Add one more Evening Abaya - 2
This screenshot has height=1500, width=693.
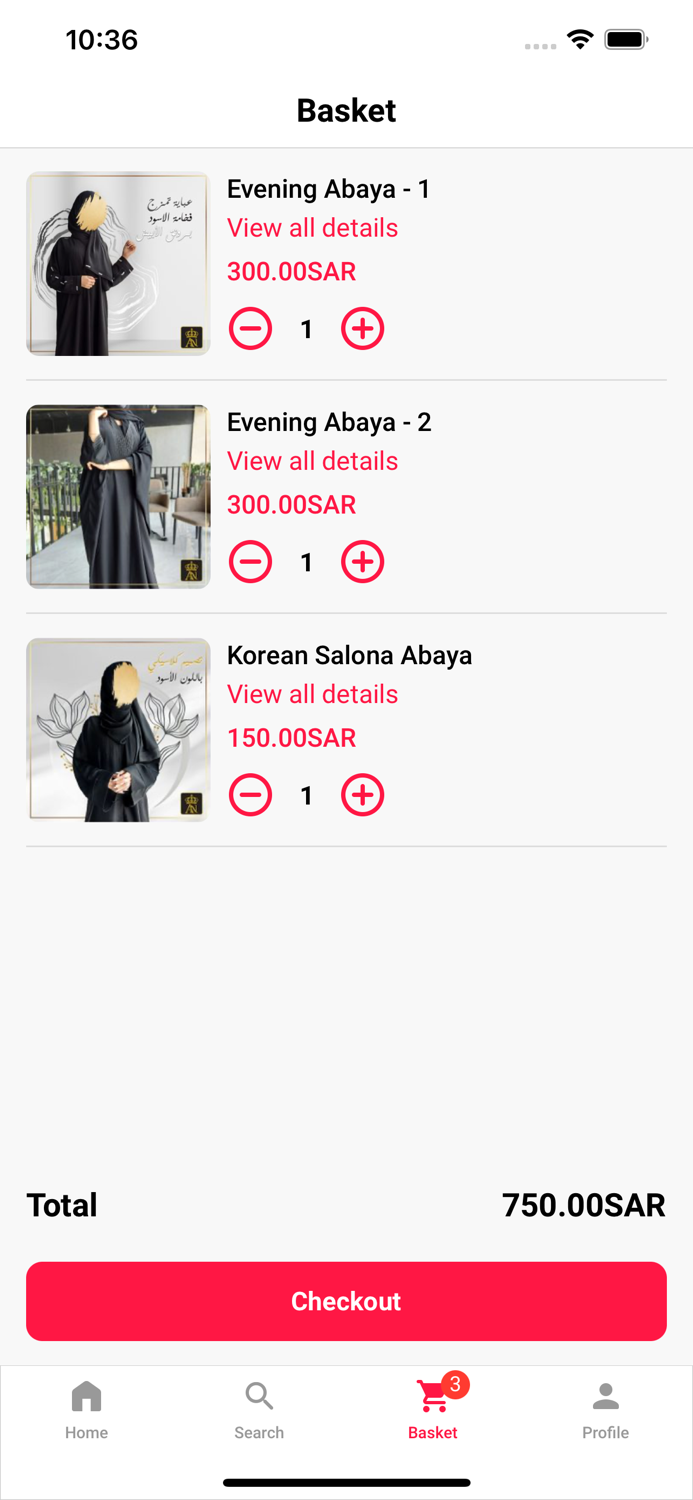pyautogui.click(x=362, y=562)
